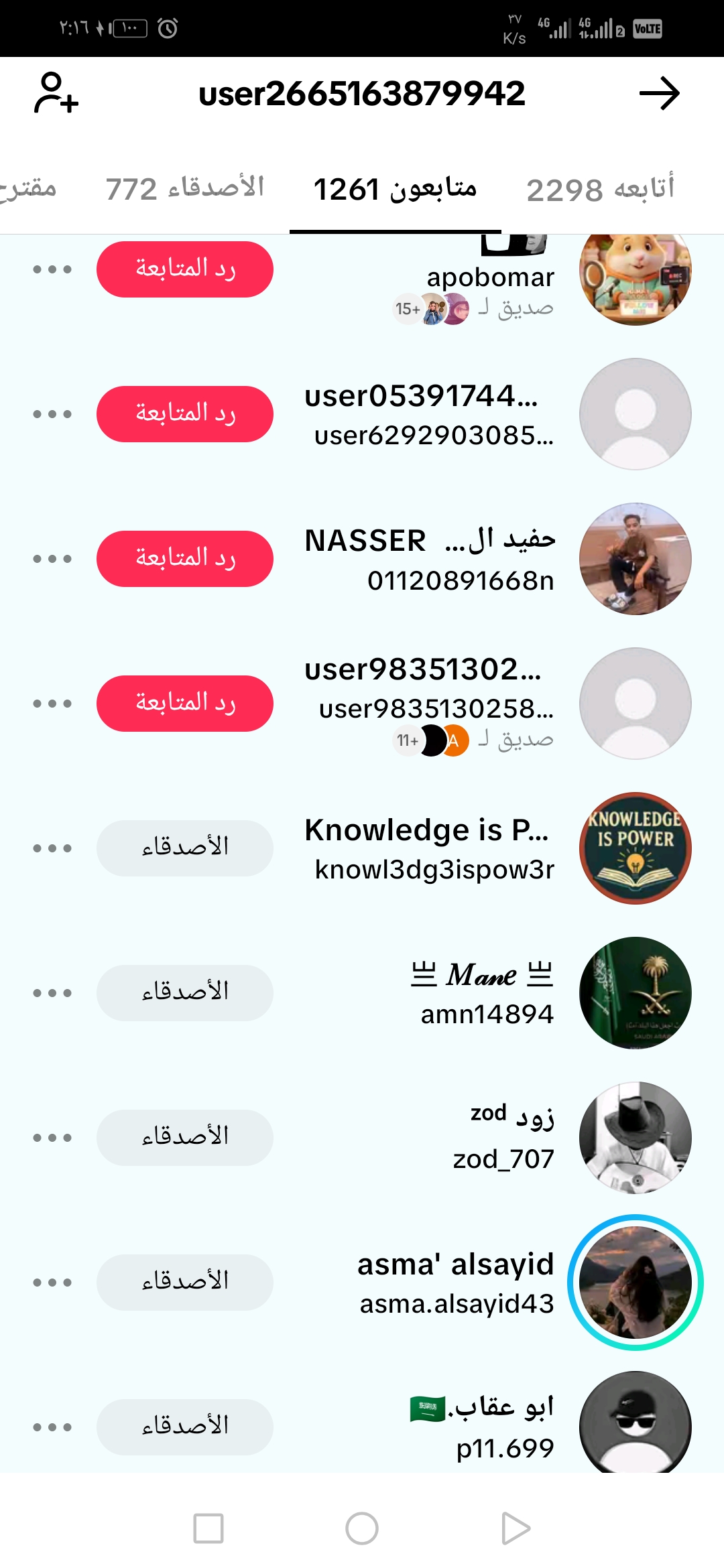Open more options for zod_707
724x1568 pixels.
point(52,1138)
